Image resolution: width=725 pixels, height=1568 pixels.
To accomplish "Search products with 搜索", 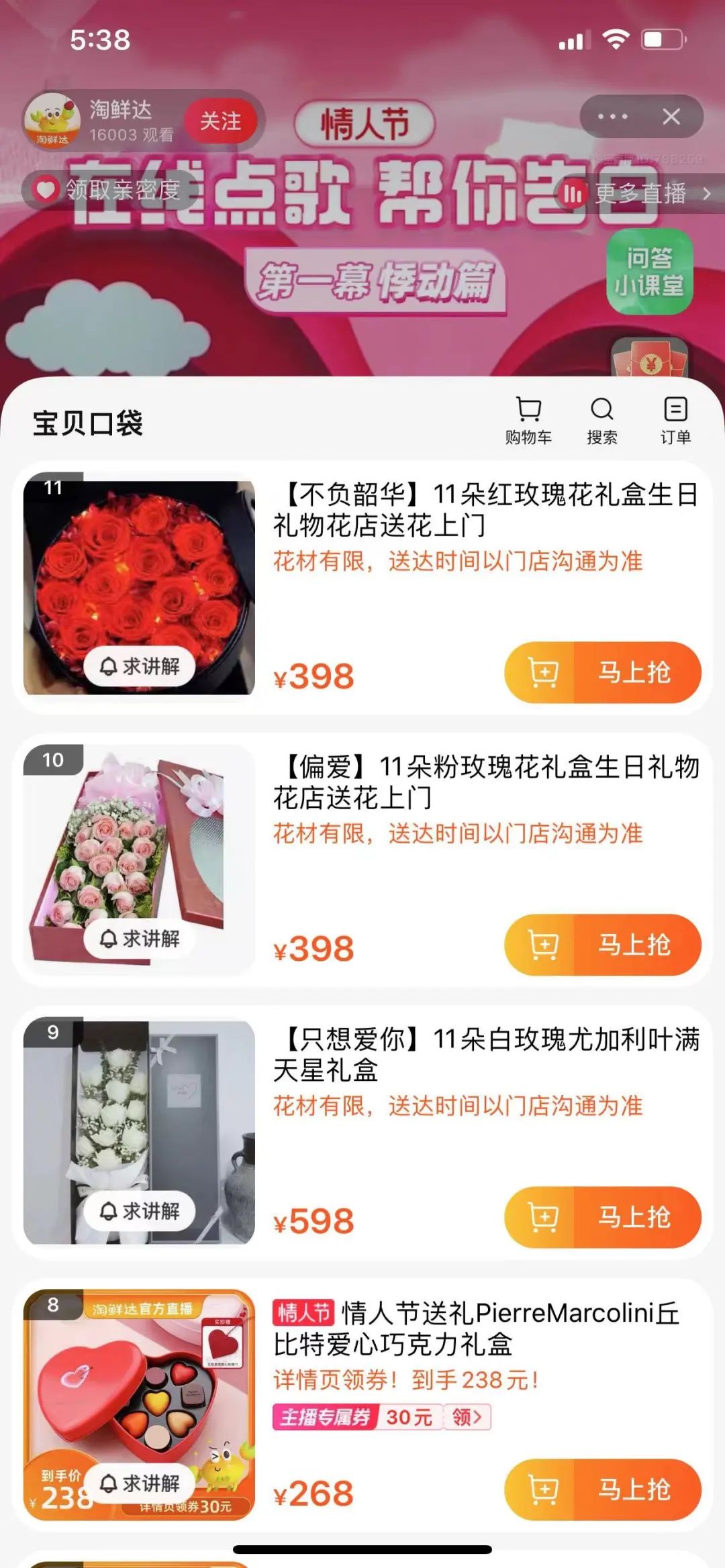I will pyautogui.click(x=601, y=421).
